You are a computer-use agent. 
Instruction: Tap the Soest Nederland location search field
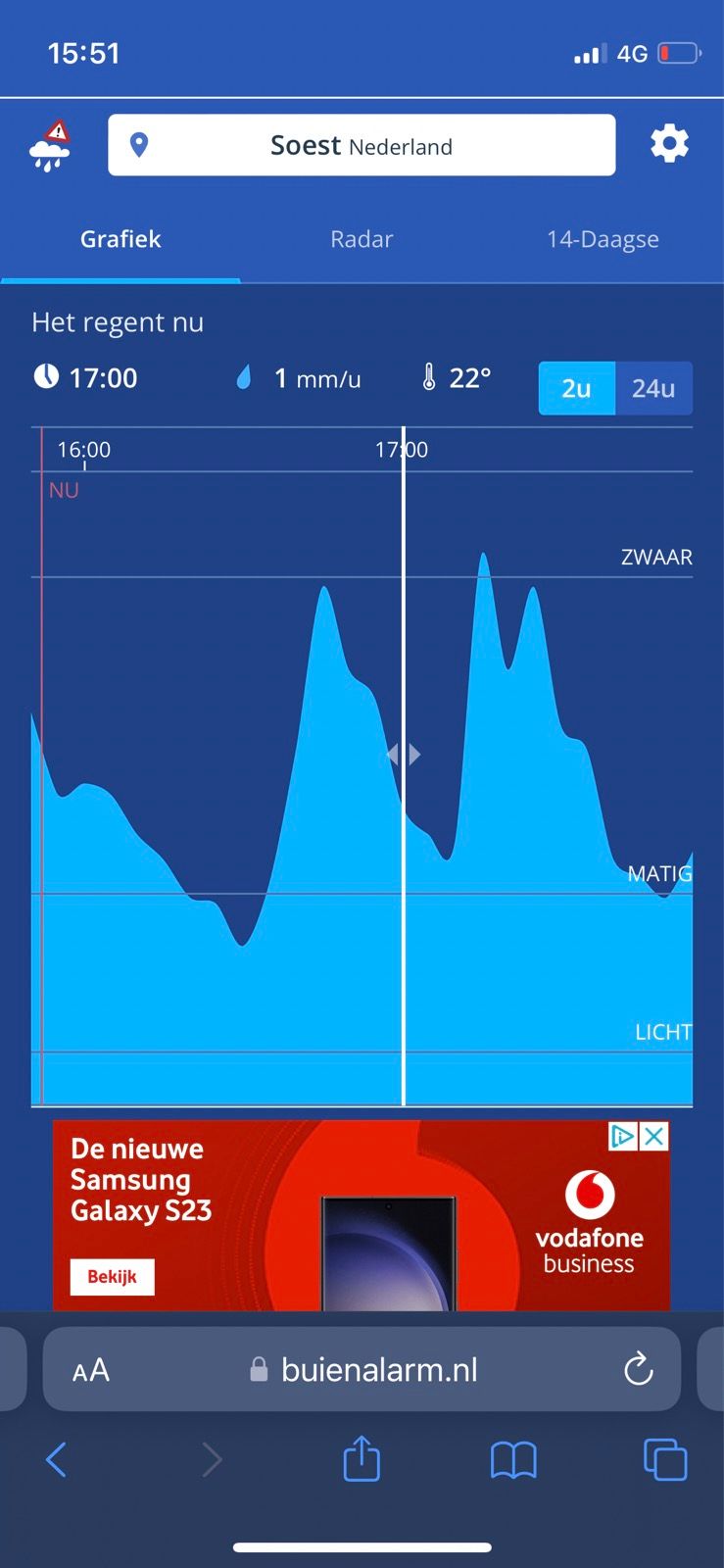coord(362,145)
